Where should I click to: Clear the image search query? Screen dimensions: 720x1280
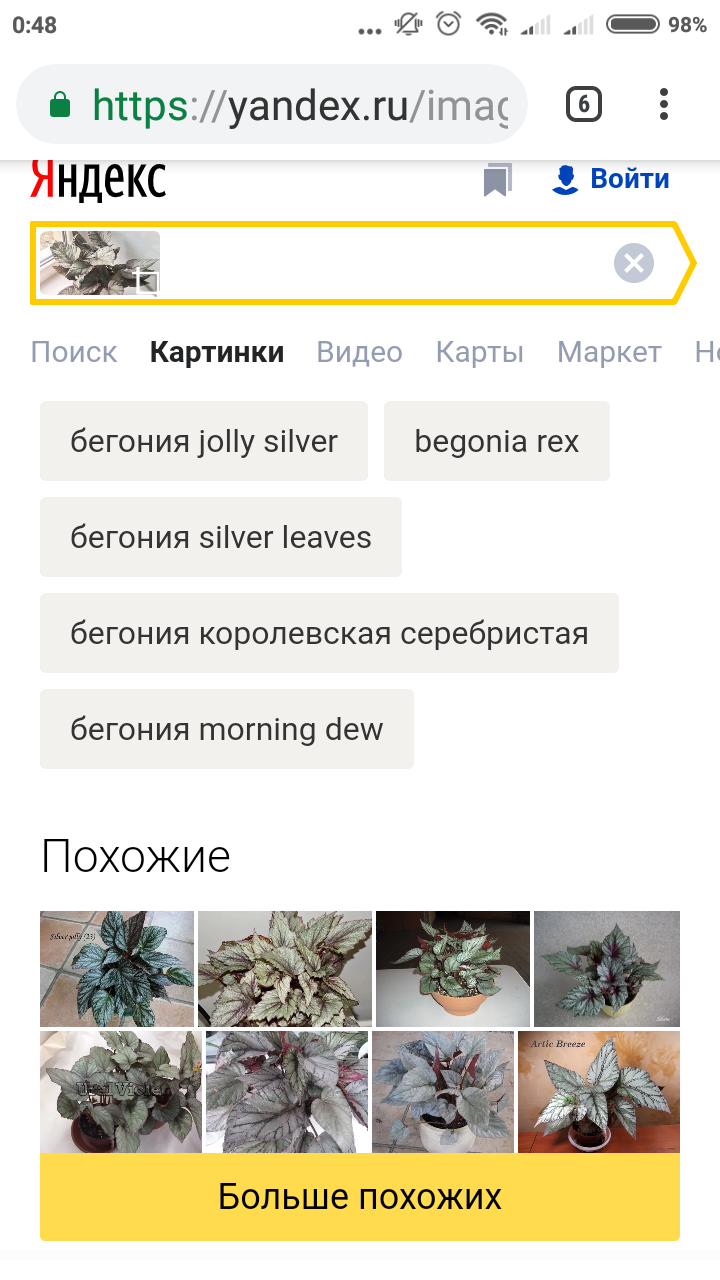(x=634, y=263)
